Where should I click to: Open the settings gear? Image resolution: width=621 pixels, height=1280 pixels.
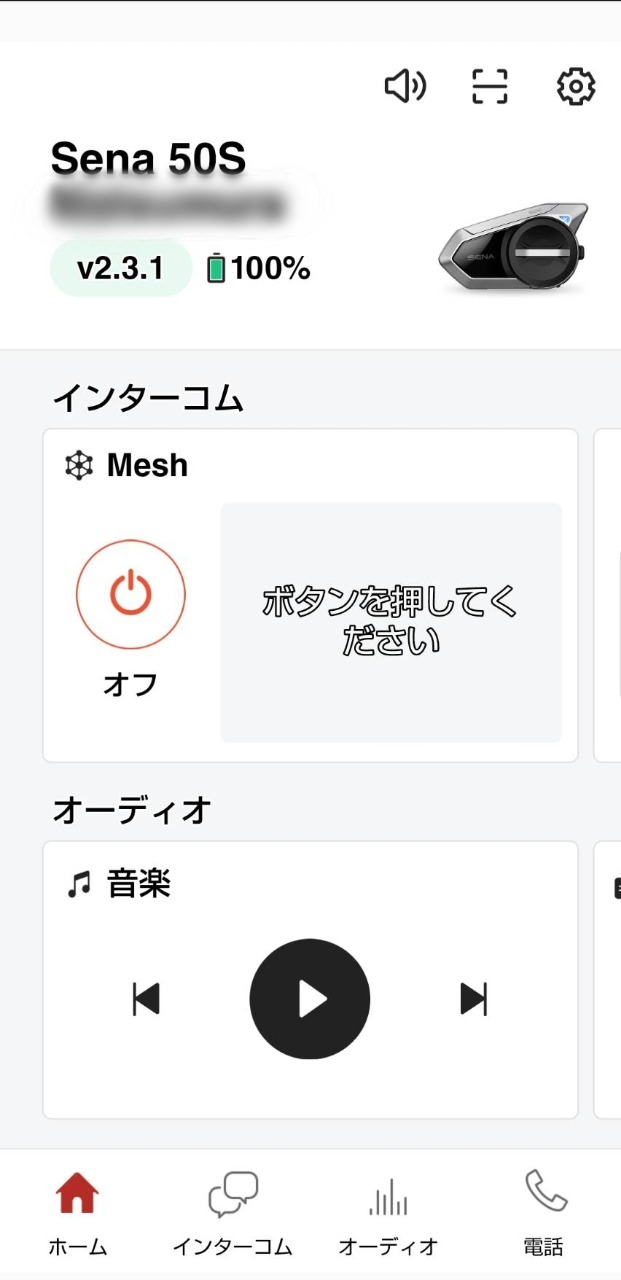576,87
